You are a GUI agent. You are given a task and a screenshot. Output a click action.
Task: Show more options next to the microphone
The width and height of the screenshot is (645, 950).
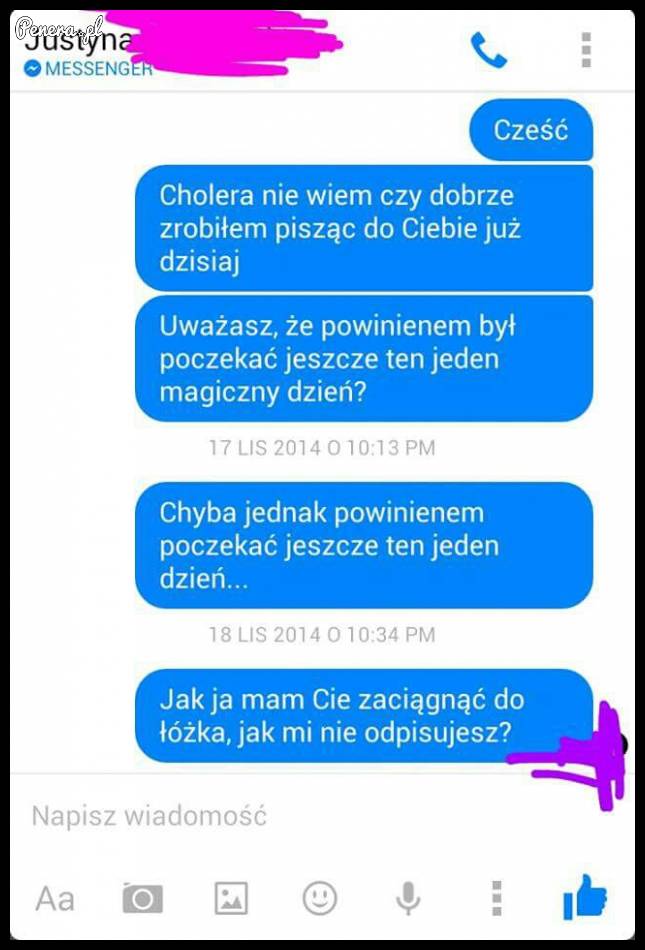(496, 898)
